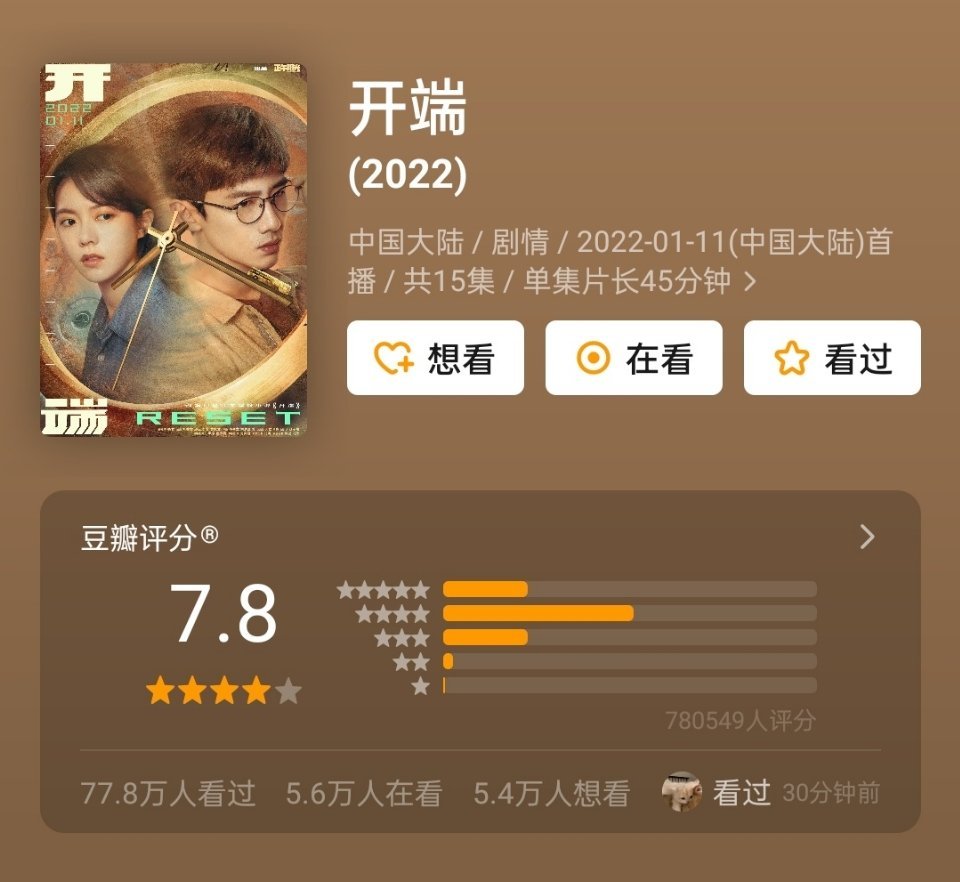
Task: Mark the show as 看过
Action: click(x=831, y=358)
